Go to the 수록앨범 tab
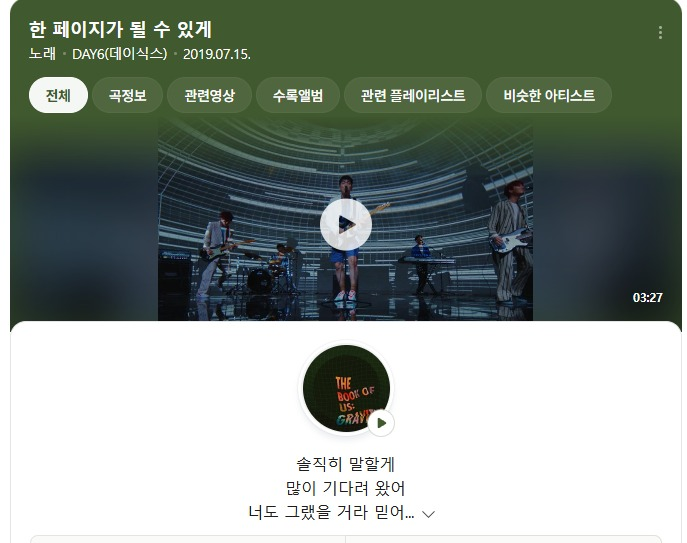 [x=297, y=96]
